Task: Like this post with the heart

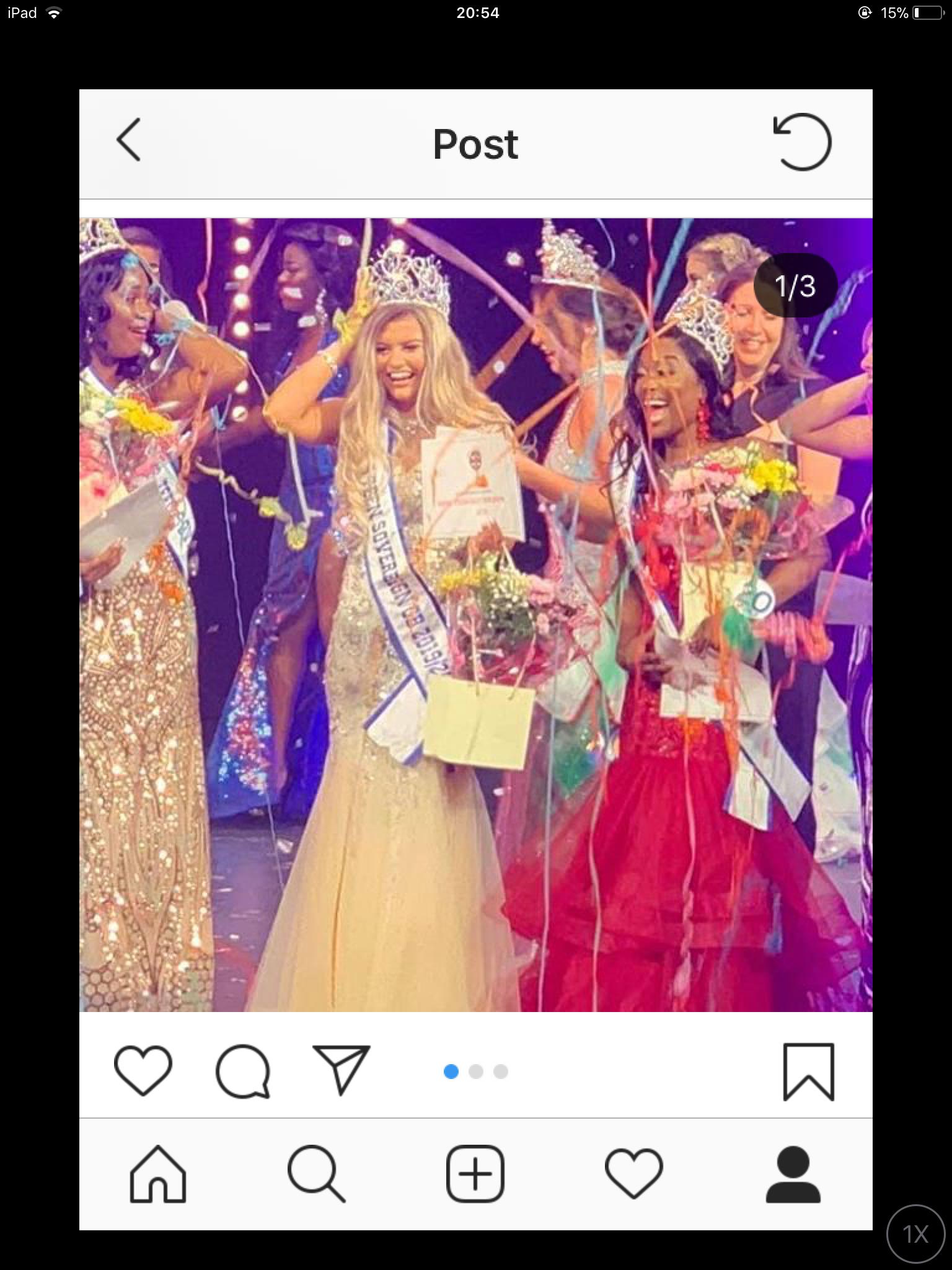Action: [x=143, y=1071]
